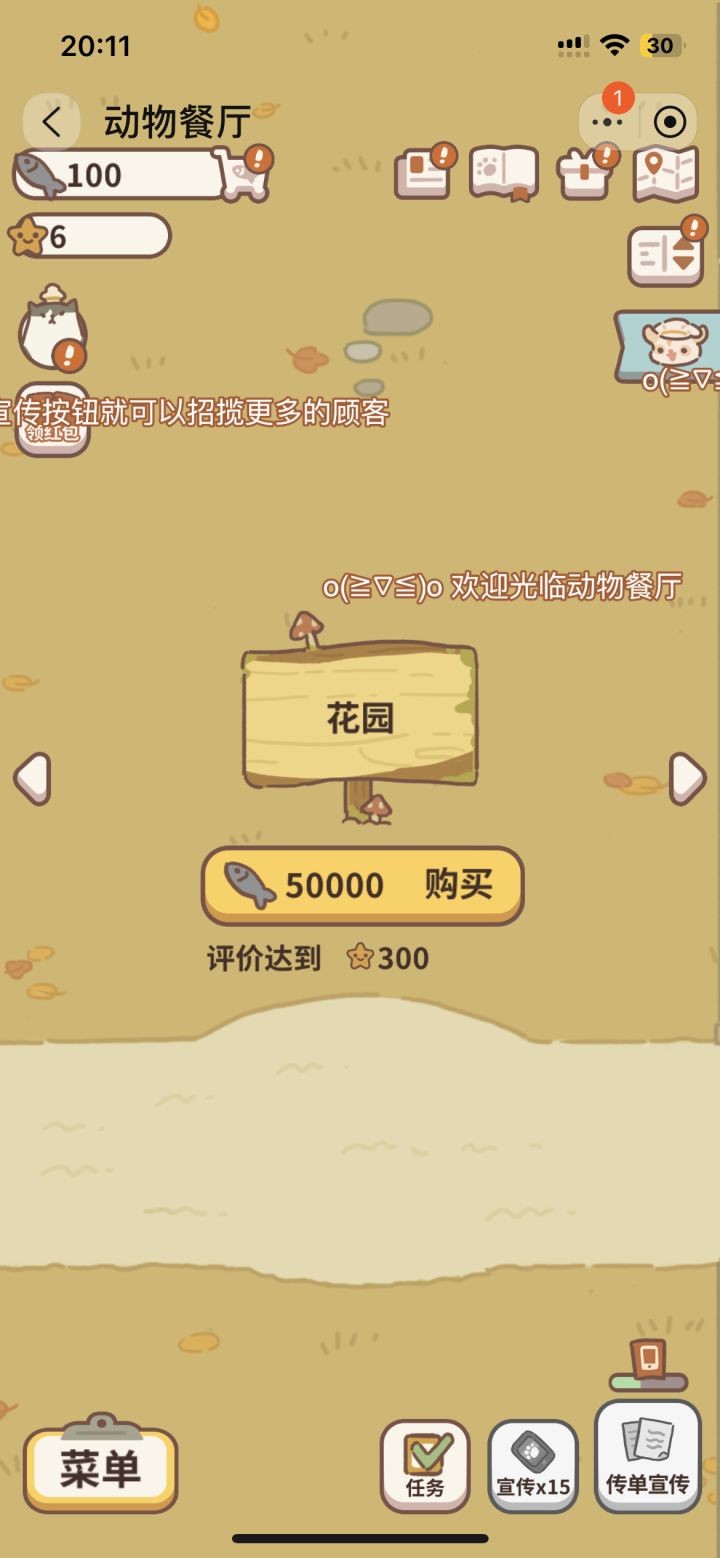
Task: Purchase the 花园 for 50000 fish
Action: (361, 885)
